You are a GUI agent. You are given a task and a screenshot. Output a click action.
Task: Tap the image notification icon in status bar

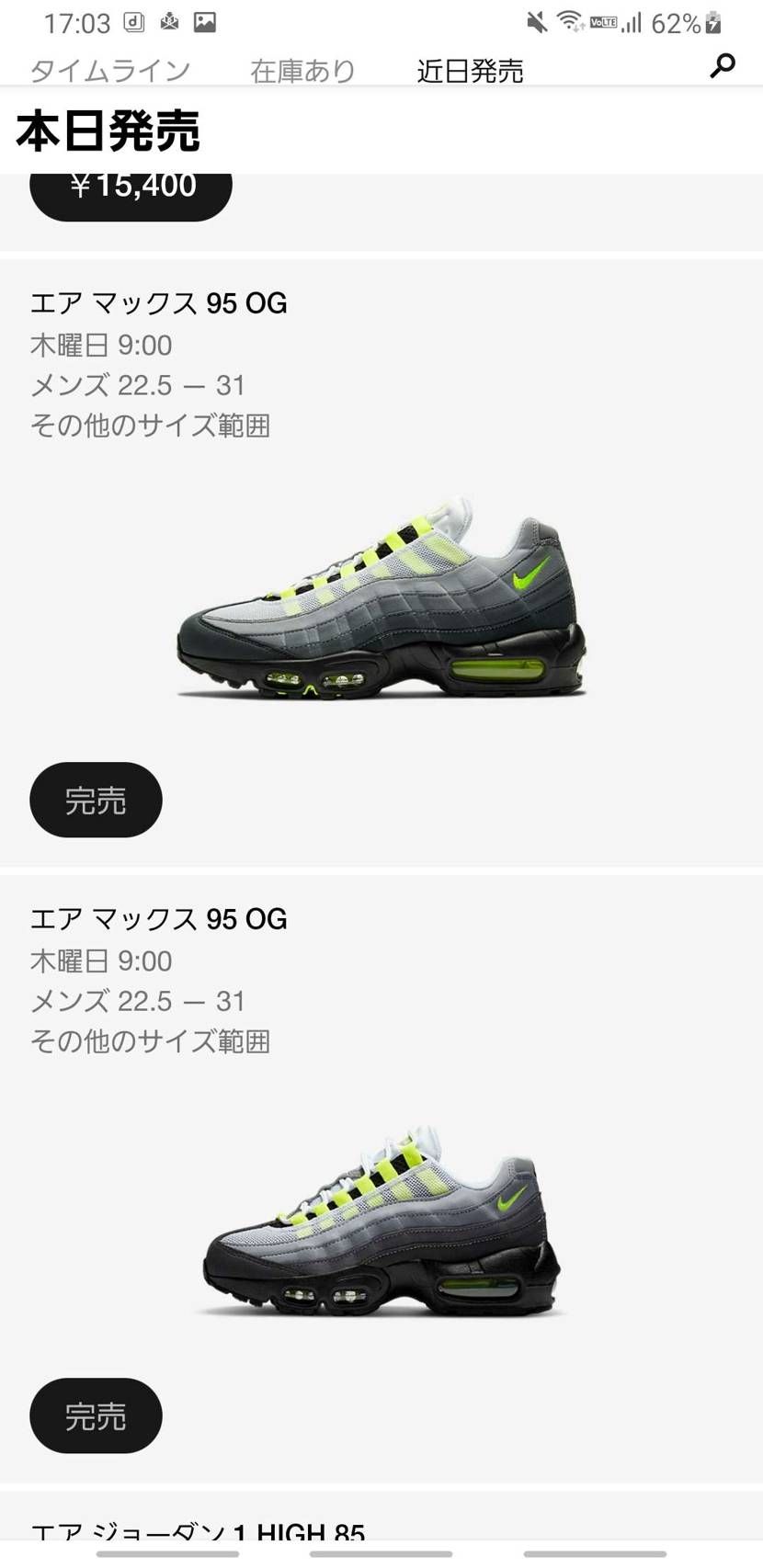[204, 23]
